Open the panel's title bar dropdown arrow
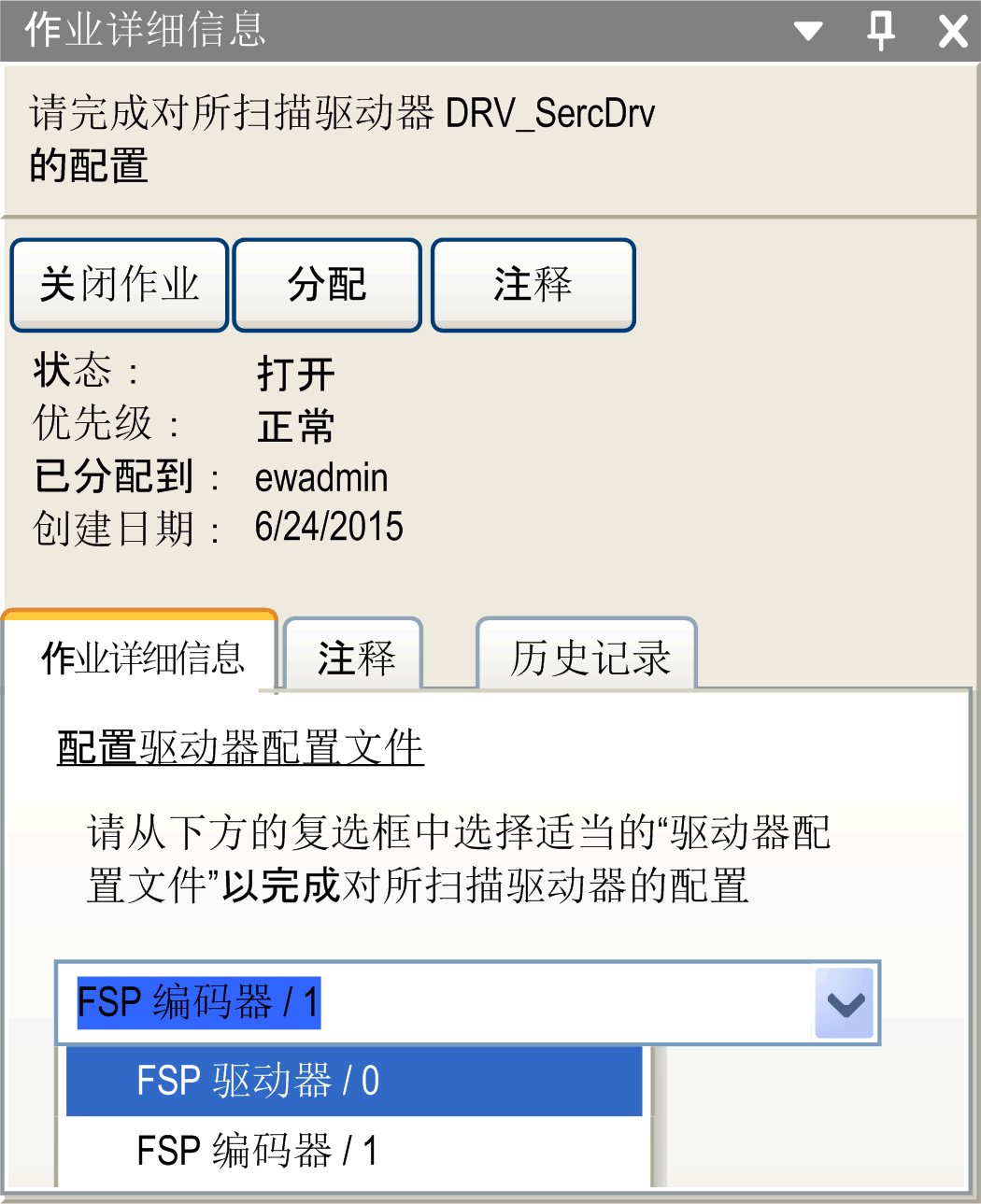 808,32
